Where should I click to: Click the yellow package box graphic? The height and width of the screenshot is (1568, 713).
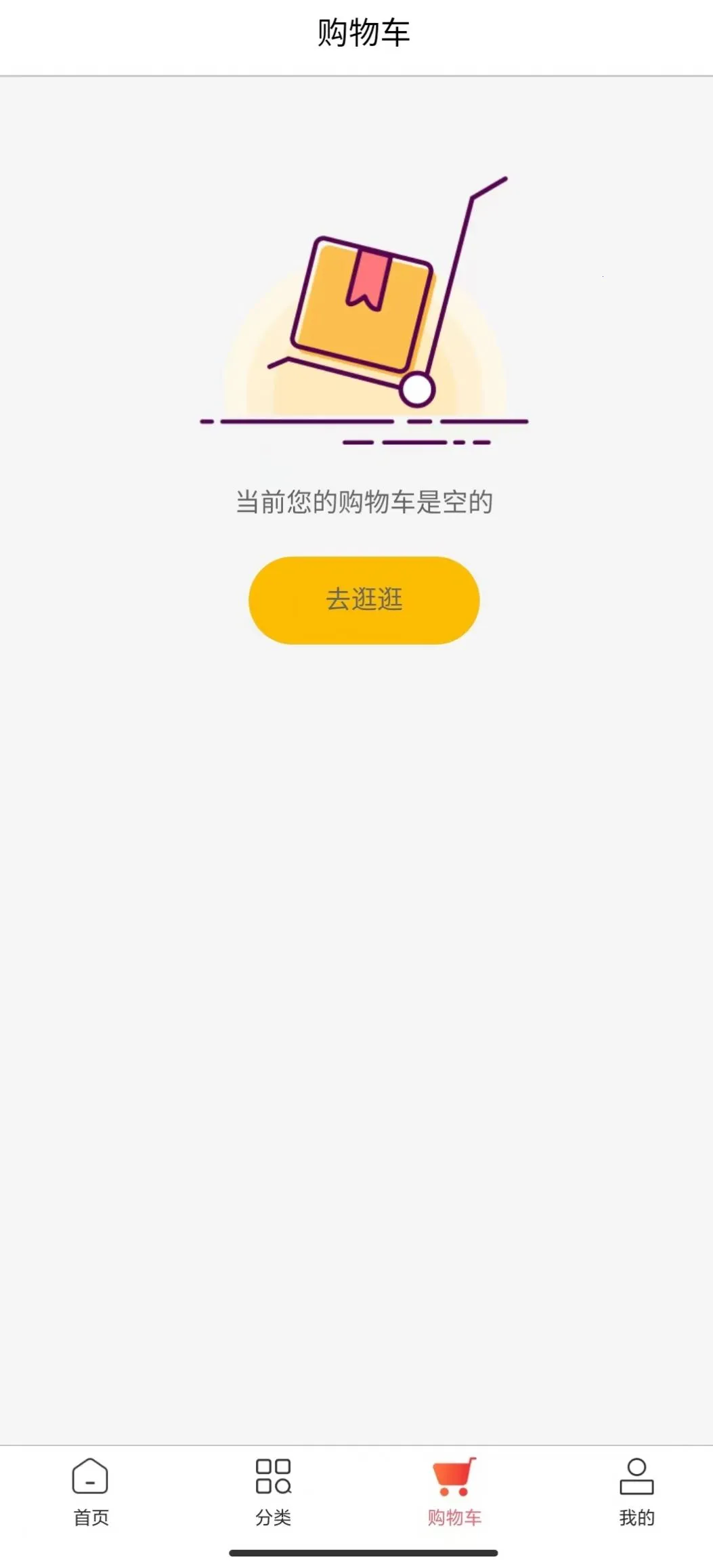coord(362,305)
